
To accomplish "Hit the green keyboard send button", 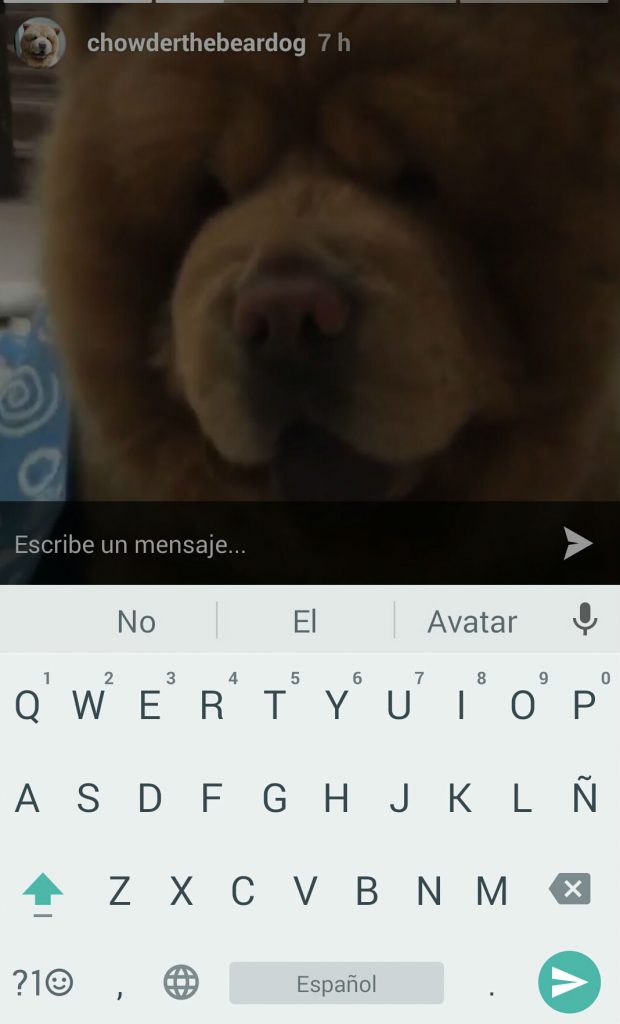I will pos(569,983).
